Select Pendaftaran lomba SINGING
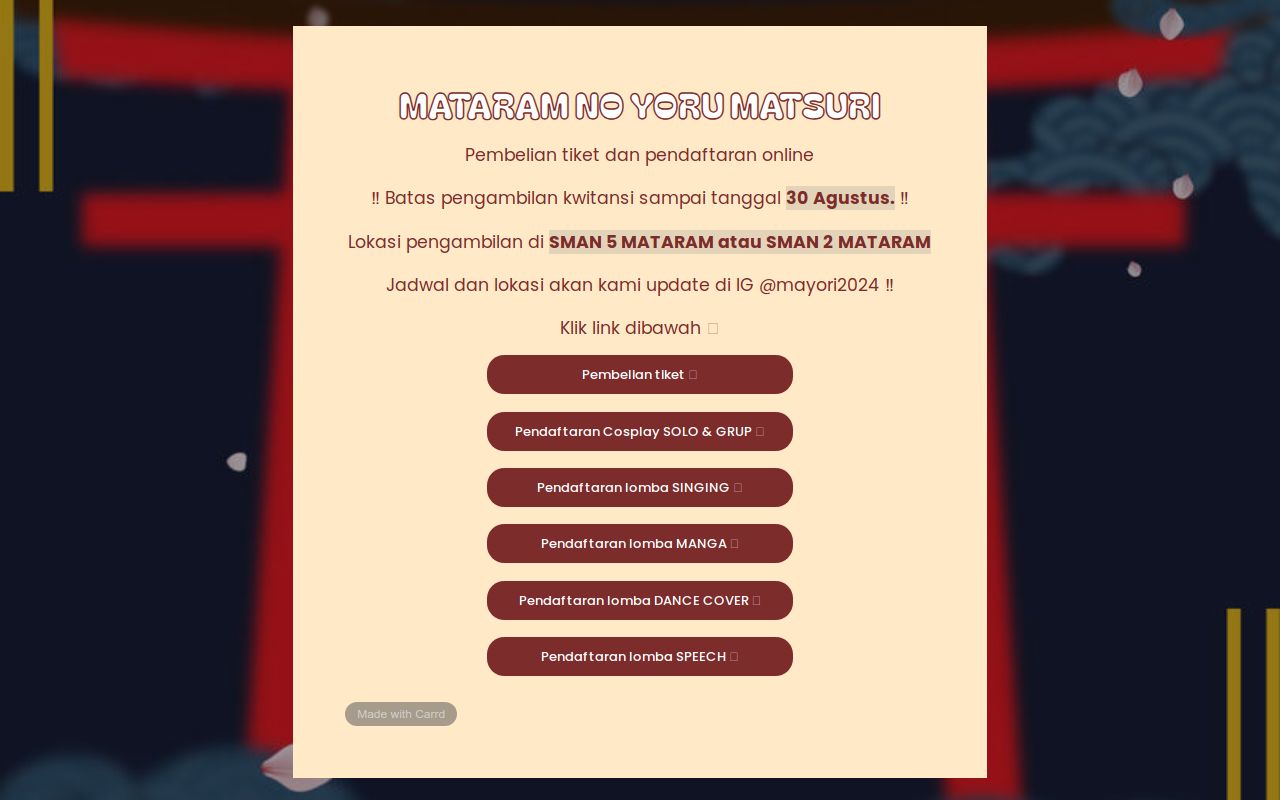This screenshot has width=1280, height=800. point(639,488)
